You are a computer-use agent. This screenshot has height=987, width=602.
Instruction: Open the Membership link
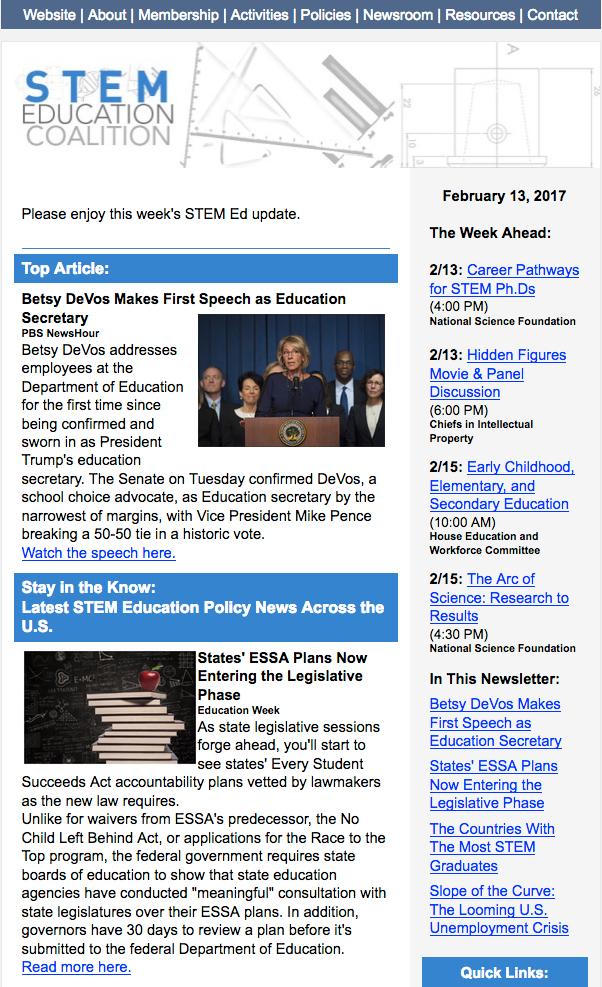[x=178, y=15]
